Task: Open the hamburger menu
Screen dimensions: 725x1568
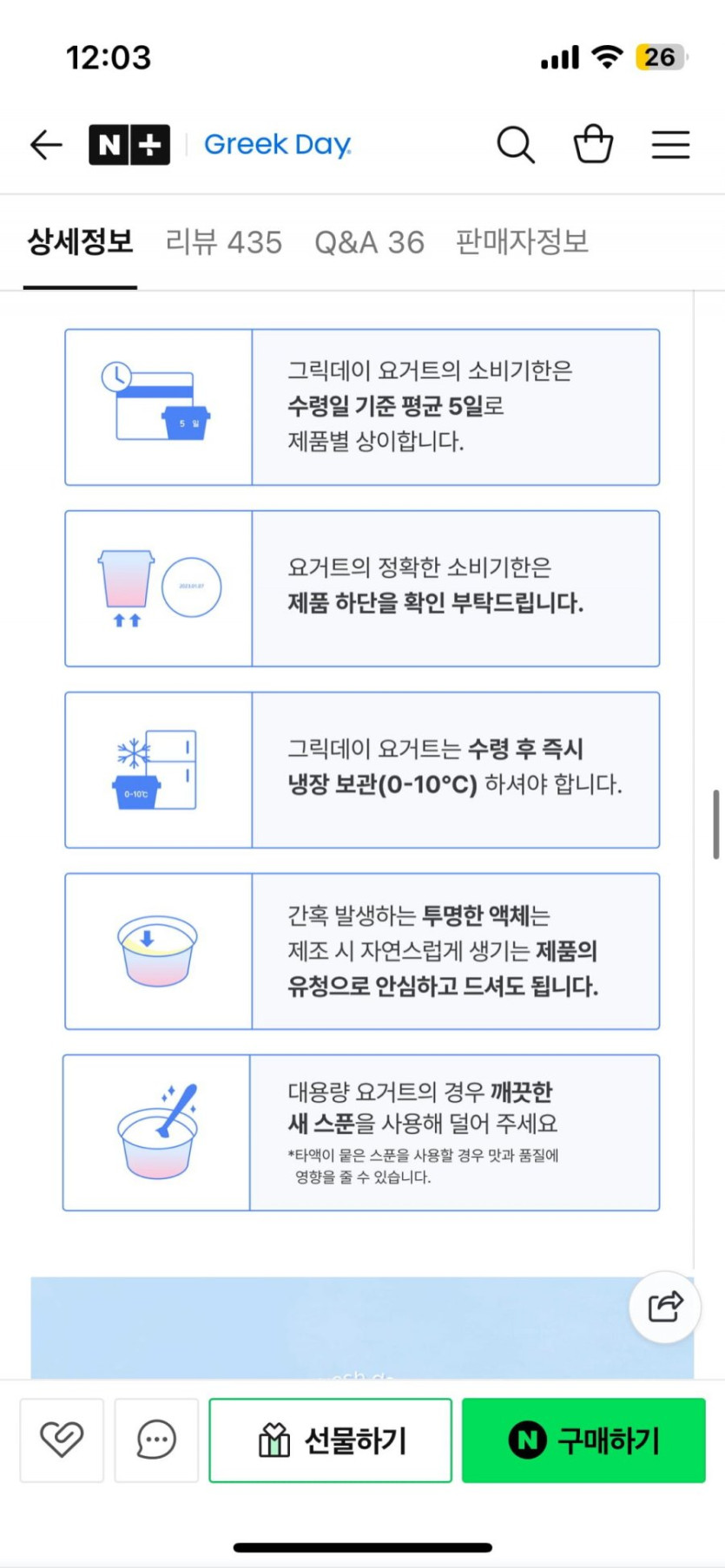Action: click(669, 144)
